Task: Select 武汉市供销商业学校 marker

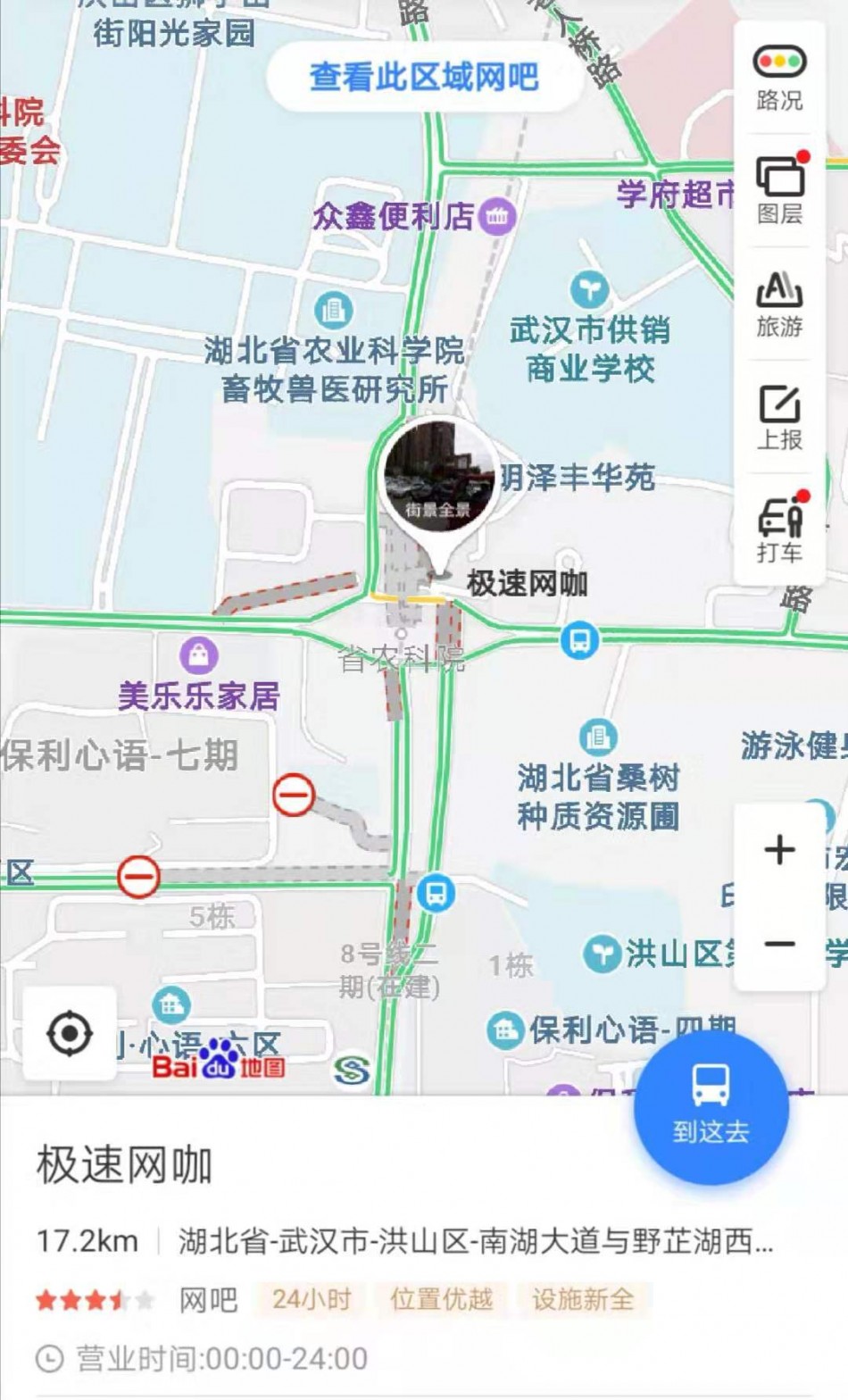Action: (x=589, y=289)
